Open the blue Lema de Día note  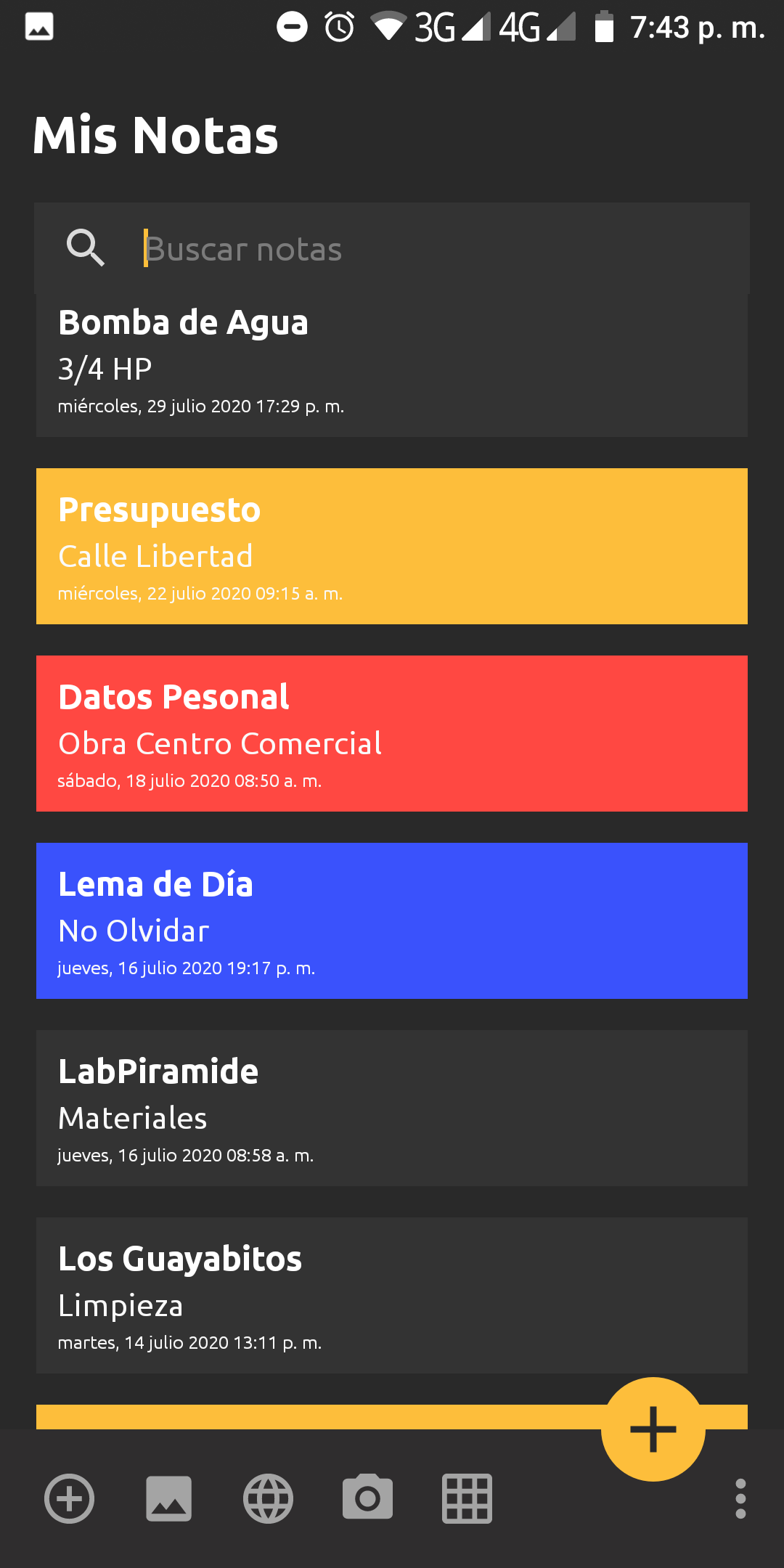(x=392, y=920)
